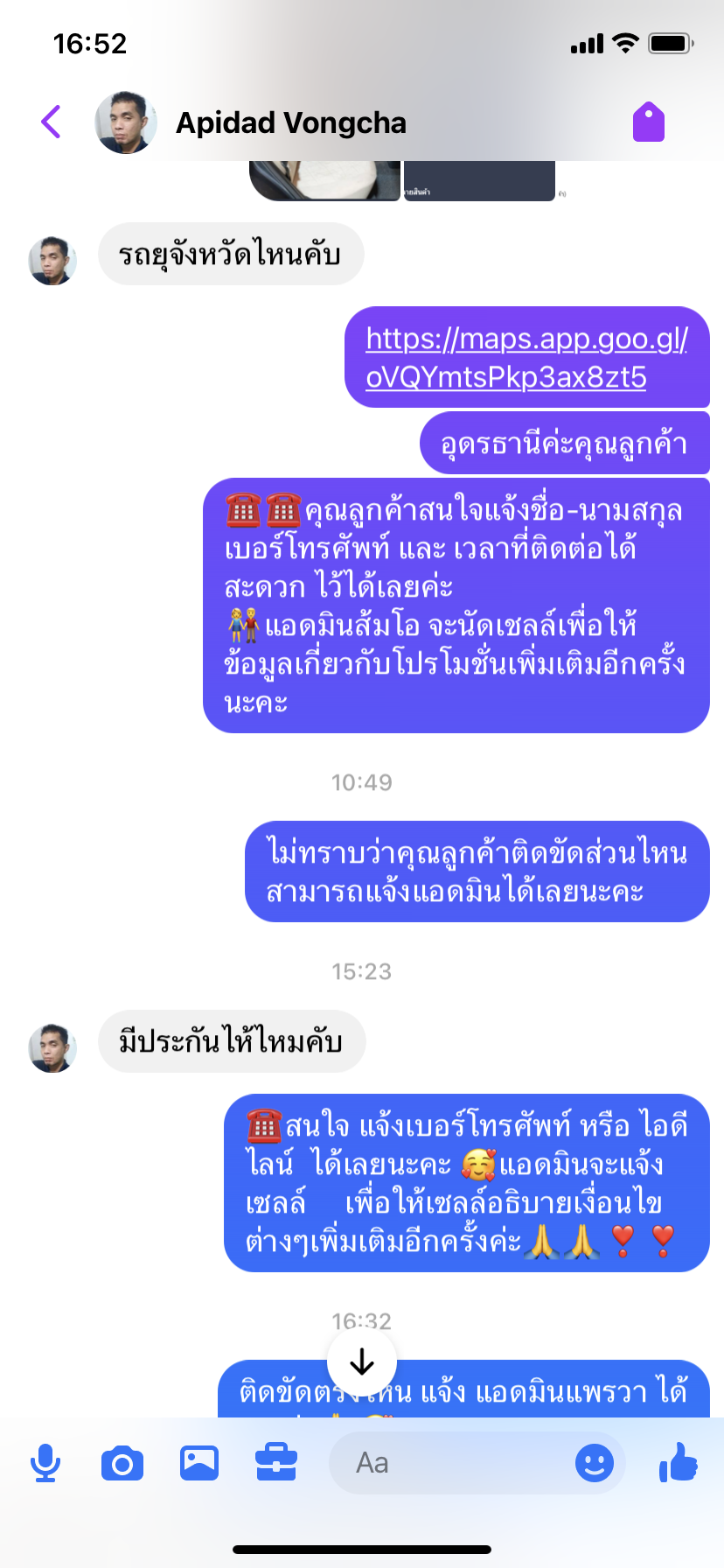Open the purple label tag icon

[649, 122]
